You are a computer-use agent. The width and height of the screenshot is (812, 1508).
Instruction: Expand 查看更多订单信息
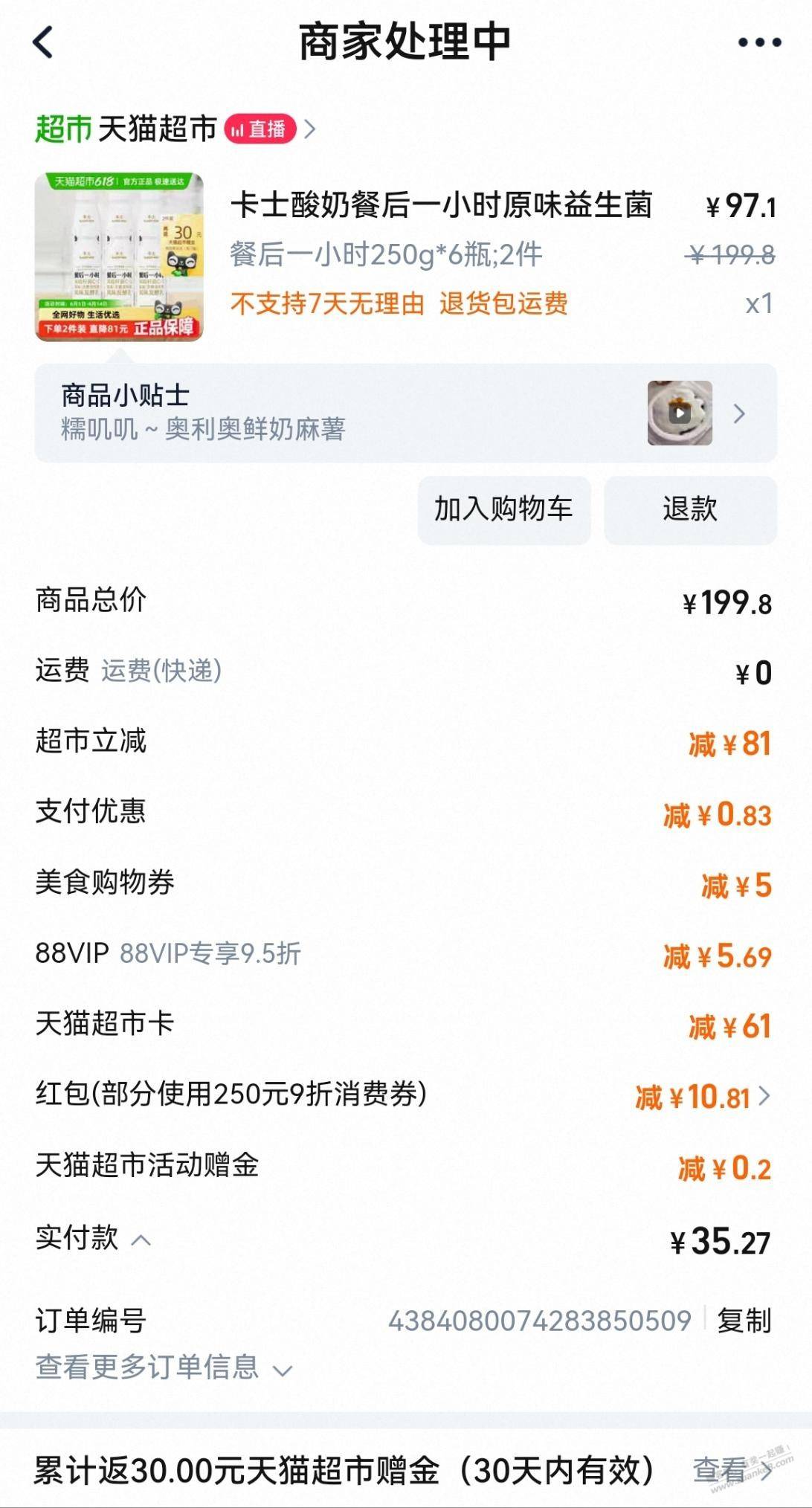click(x=164, y=1367)
